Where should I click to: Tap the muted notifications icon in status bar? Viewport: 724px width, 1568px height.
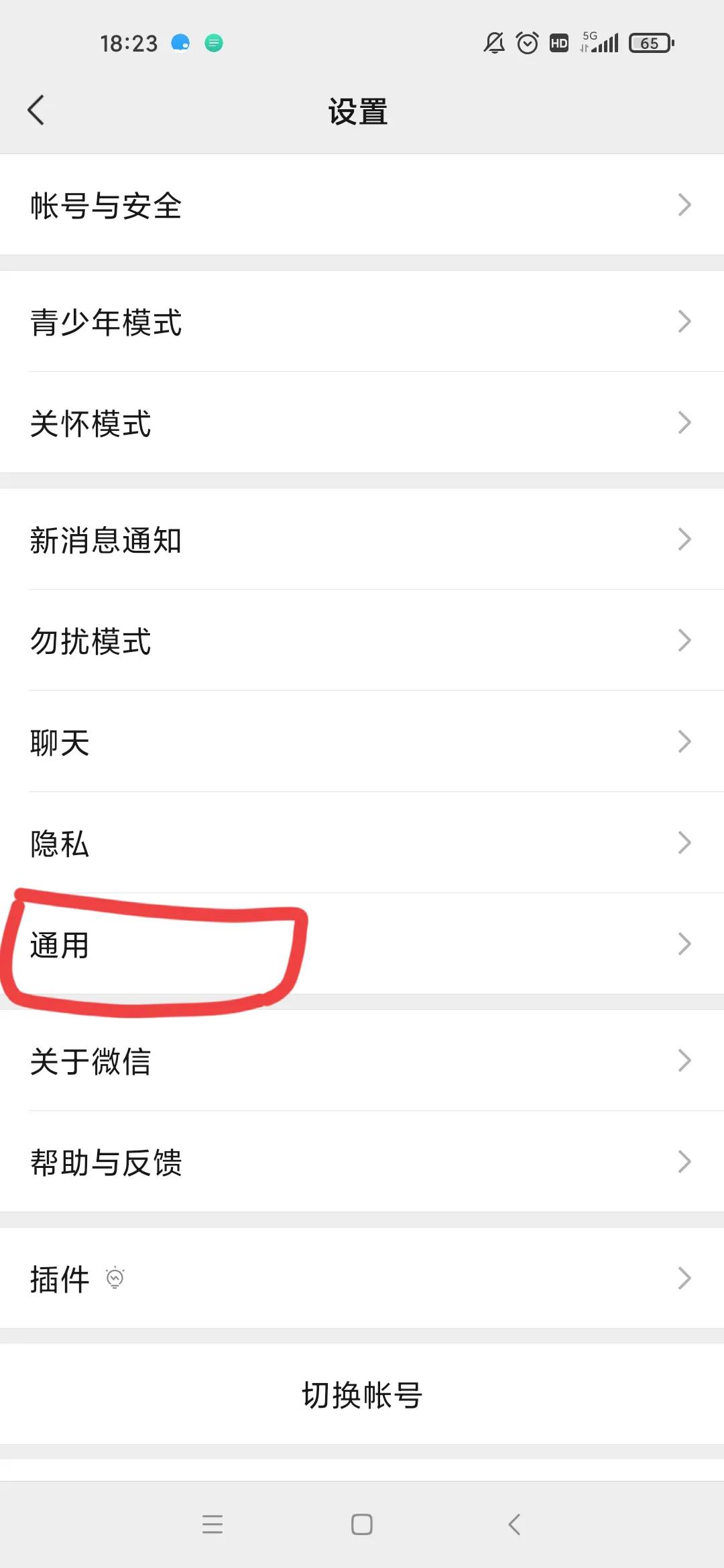click(493, 42)
